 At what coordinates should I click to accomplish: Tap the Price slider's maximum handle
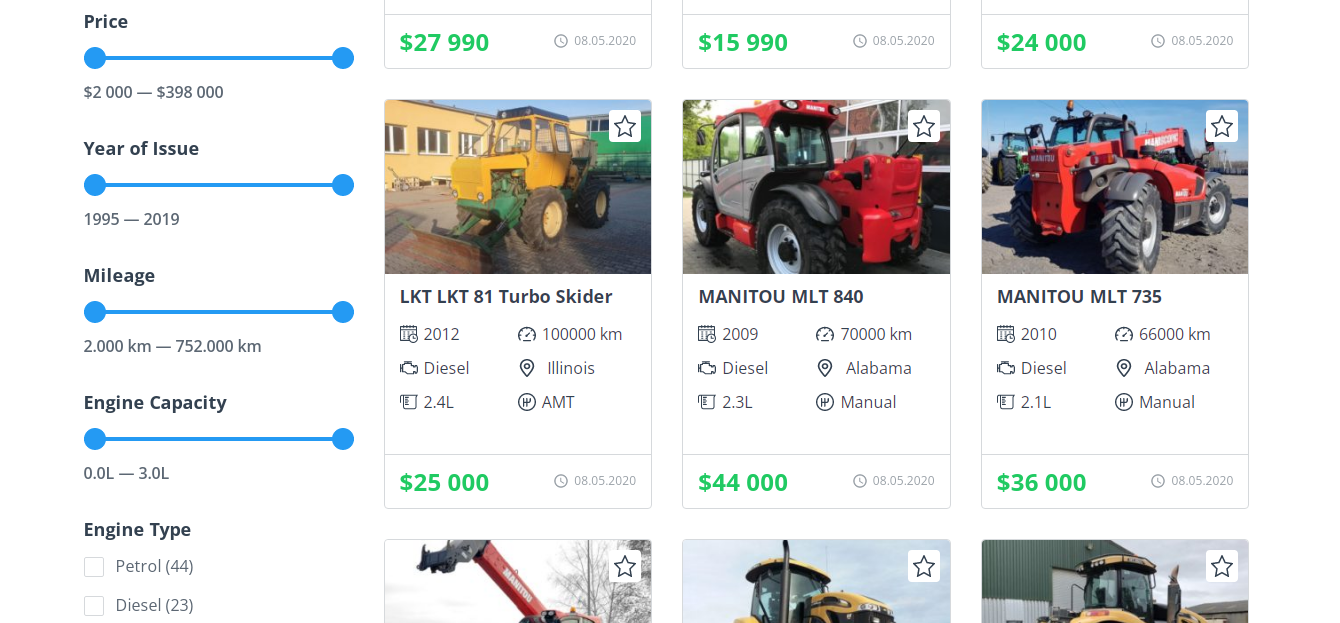(343, 58)
